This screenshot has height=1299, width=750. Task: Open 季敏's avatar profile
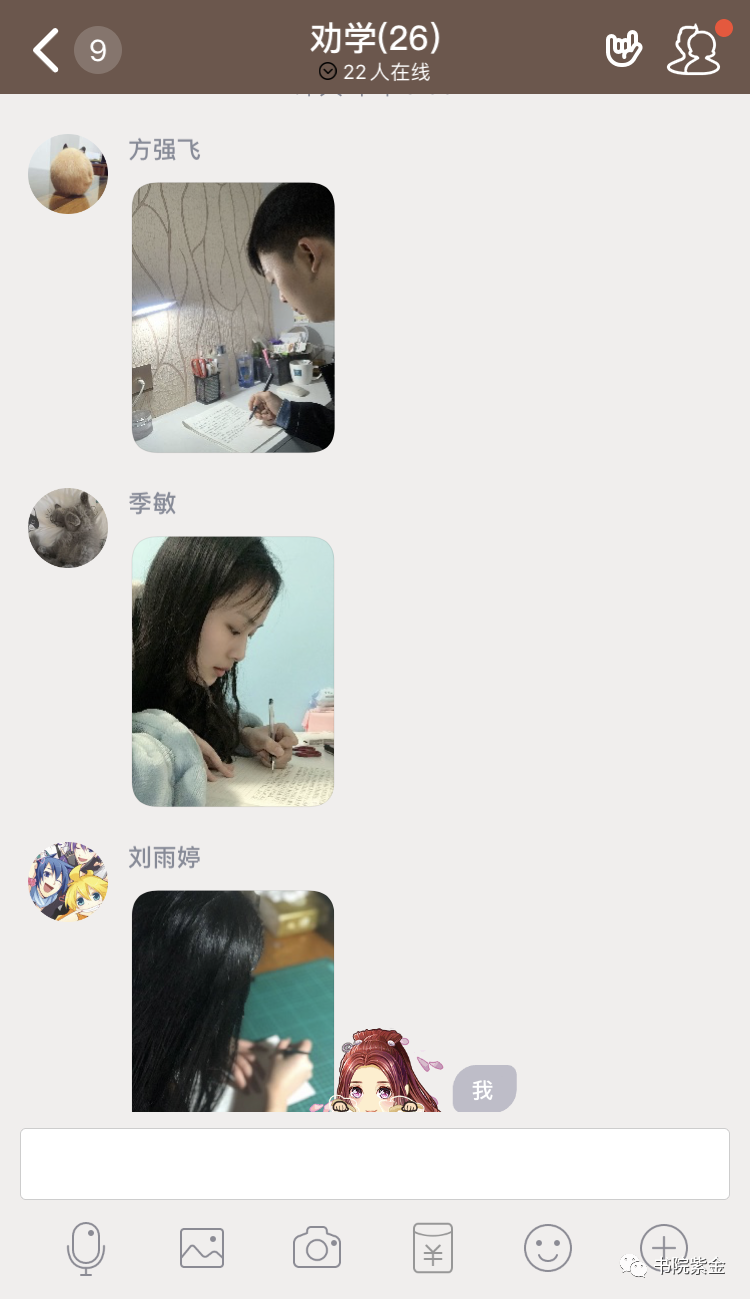[68, 528]
